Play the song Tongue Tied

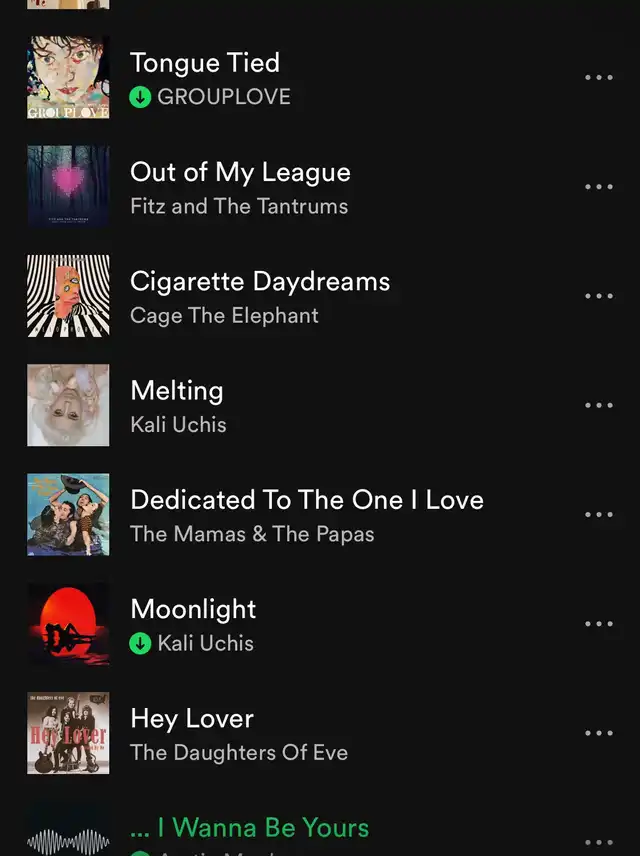pyautogui.click(x=205, y=63)
